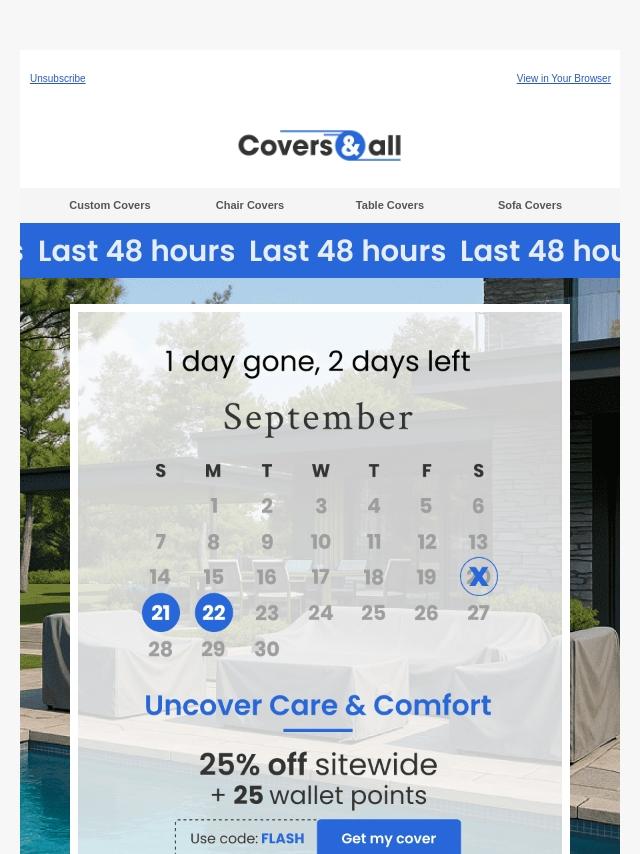Tap the Unsubscribe link
The image size is (640, 854).
pos(57,78)
